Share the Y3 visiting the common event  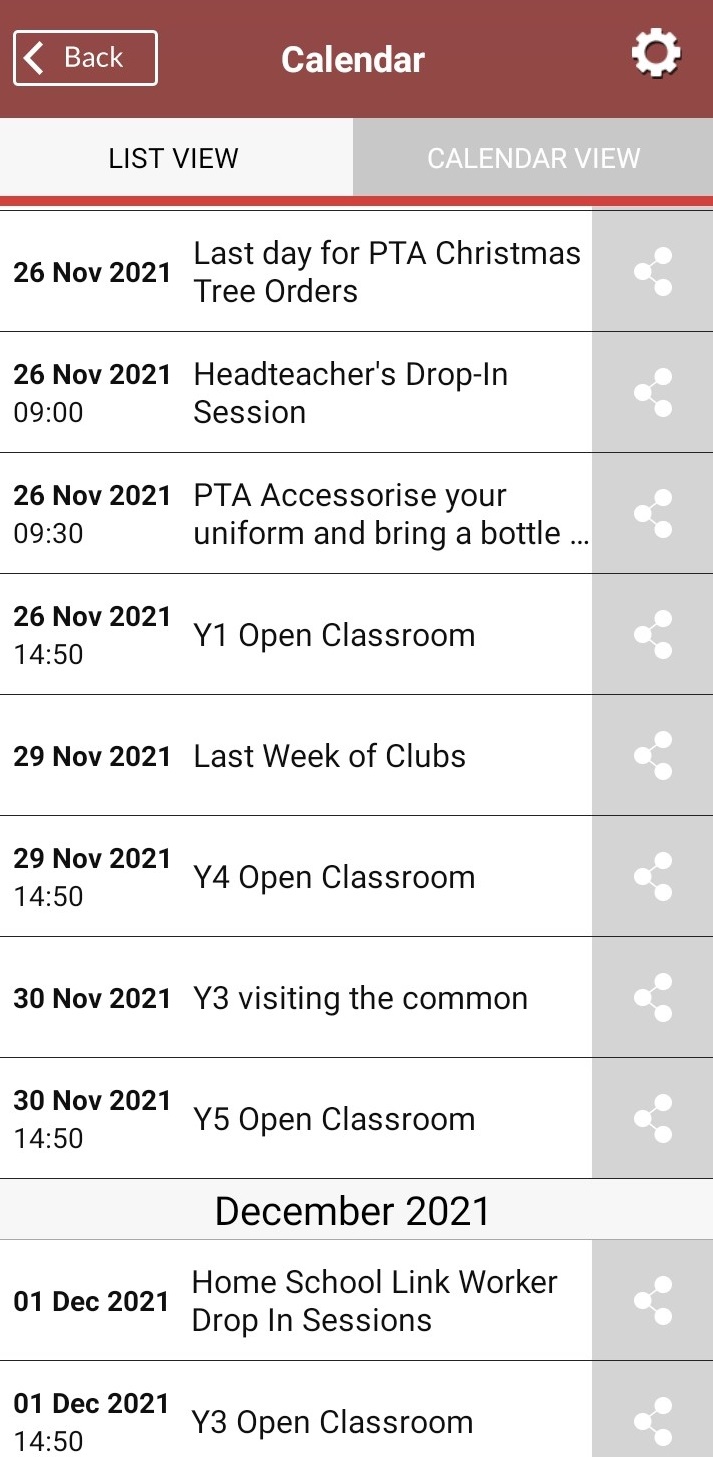tap(652, 998)
